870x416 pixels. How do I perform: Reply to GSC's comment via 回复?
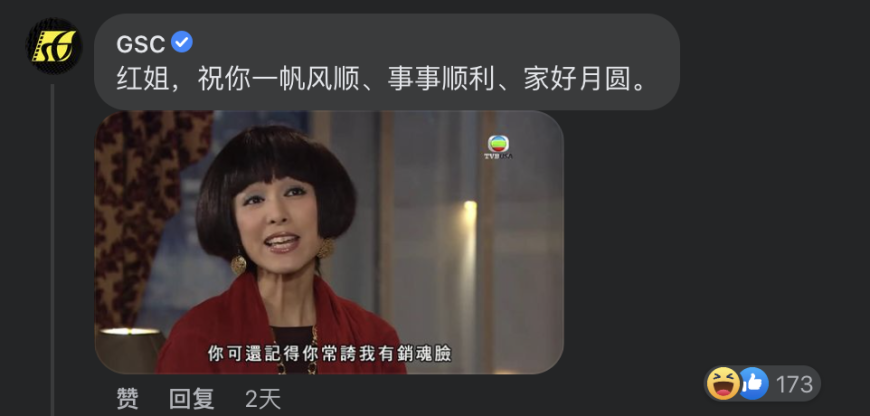pos(191,399)
